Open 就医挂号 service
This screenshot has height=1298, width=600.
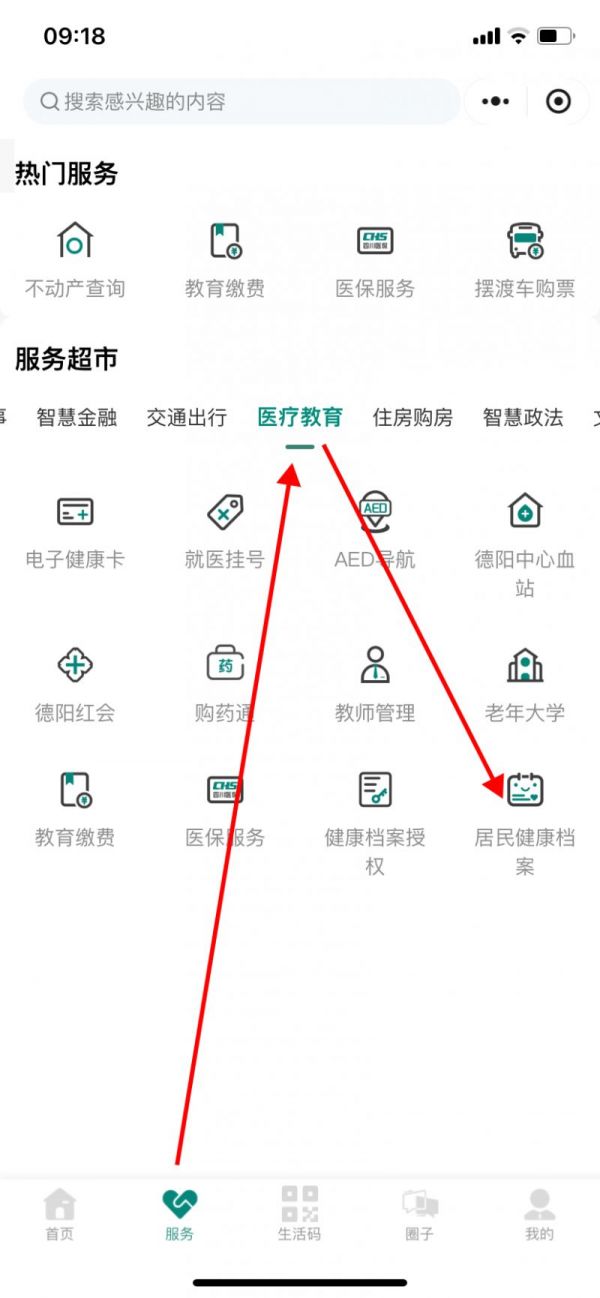(x=225, y=532)
